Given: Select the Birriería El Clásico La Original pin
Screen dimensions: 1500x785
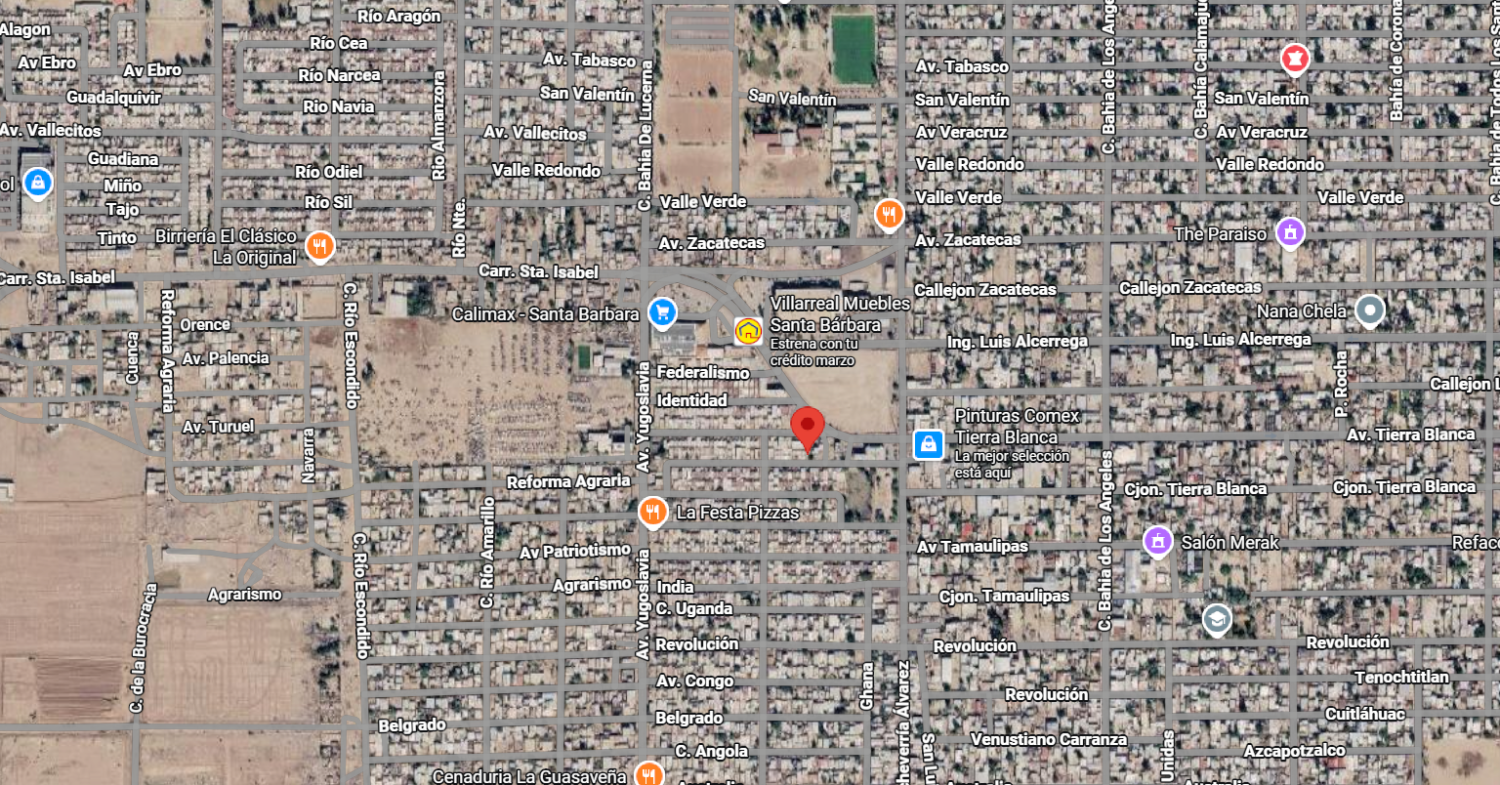Looking at the screenshot, I should [320, 246].
